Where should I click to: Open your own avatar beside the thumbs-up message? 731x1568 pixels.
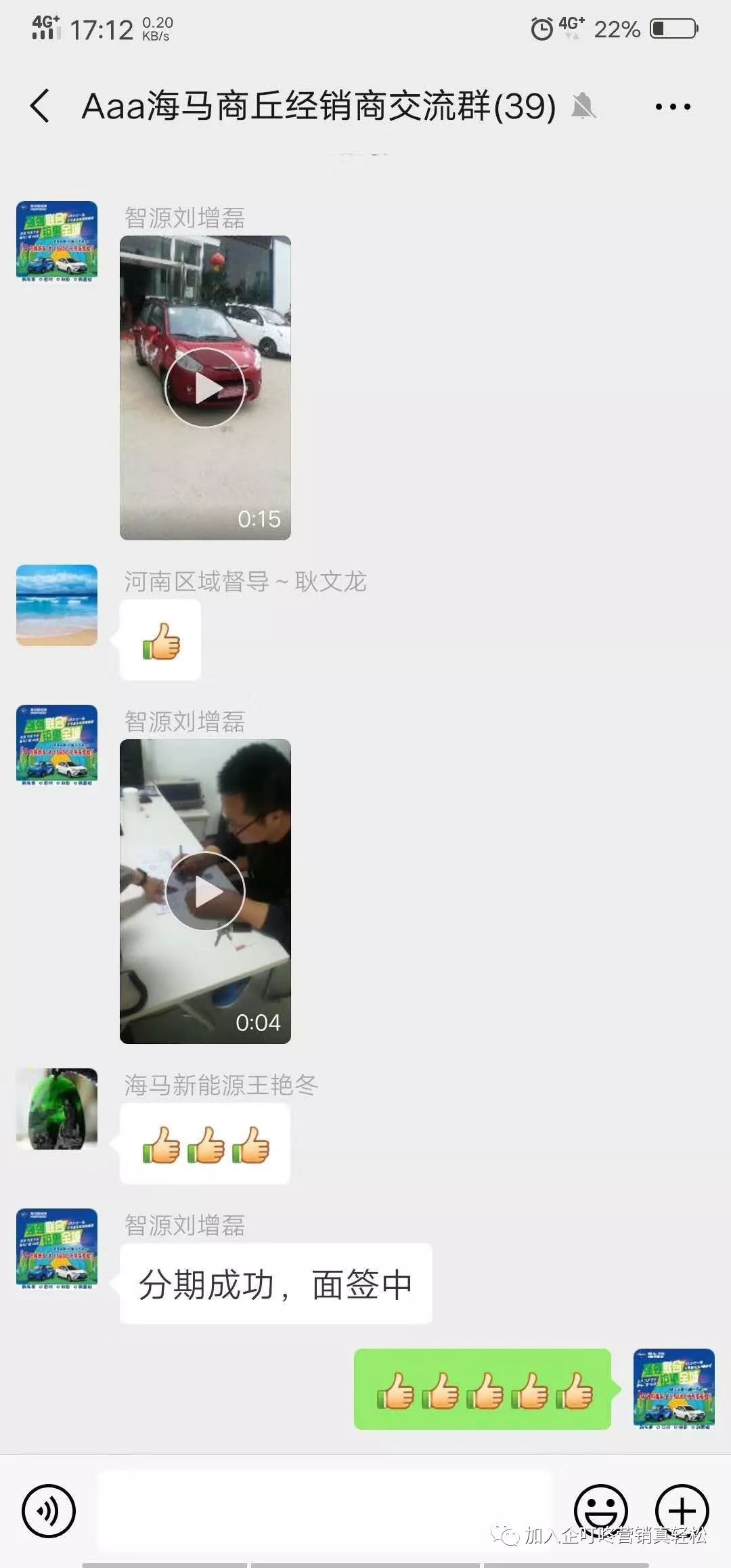click(x=673, y=1389)
